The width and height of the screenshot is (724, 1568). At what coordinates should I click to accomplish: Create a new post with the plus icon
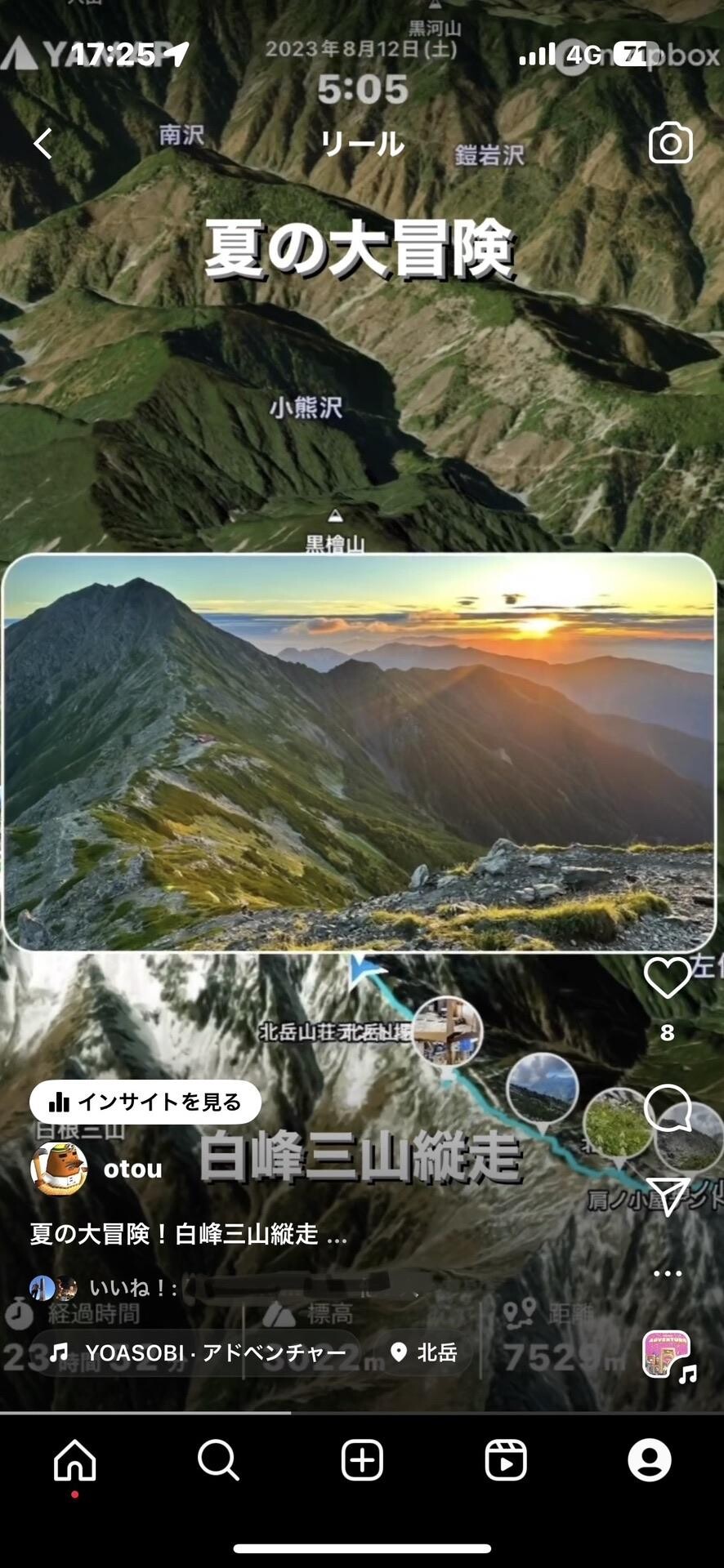tap(362, 1460)
